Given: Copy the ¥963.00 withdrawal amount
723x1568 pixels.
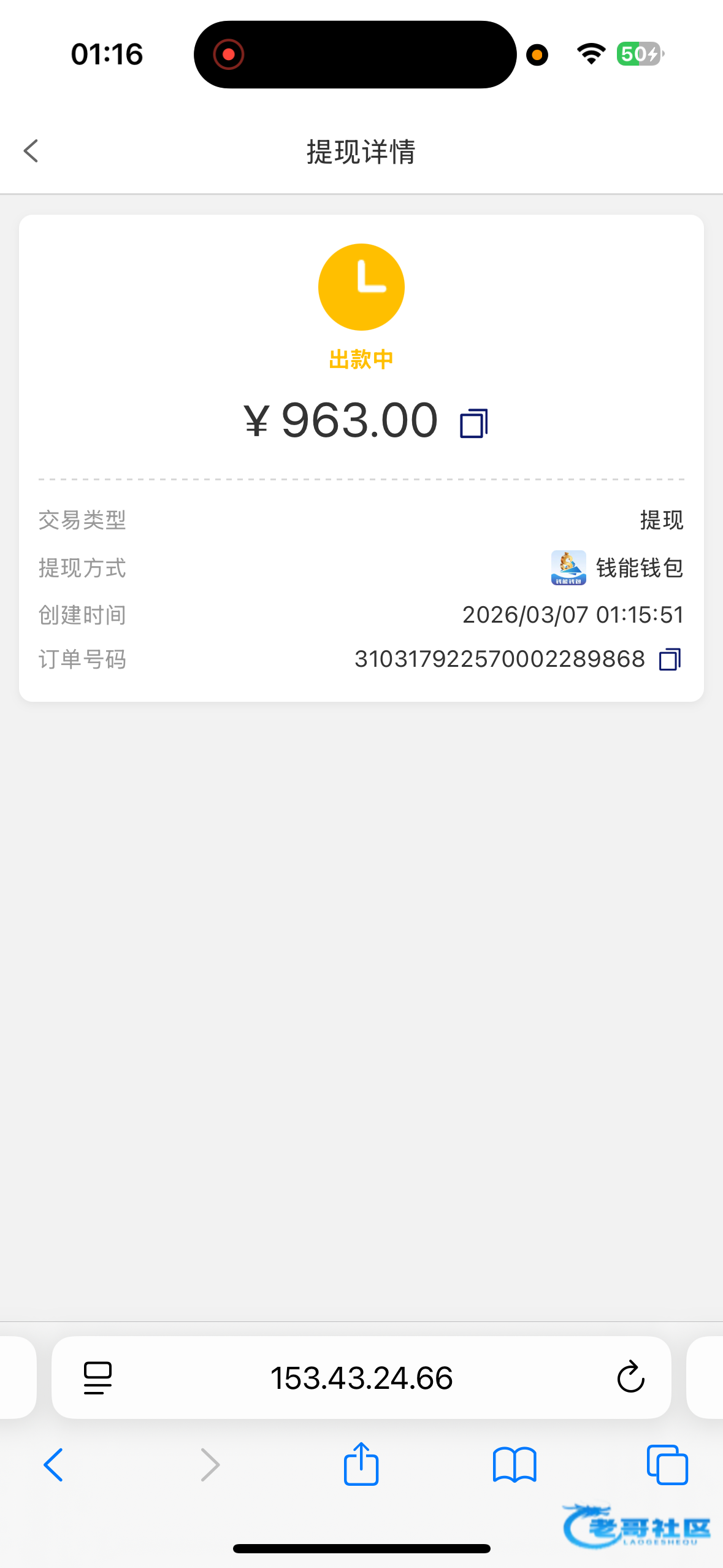Looking at the screenshot, I should (x=473, y=423).
